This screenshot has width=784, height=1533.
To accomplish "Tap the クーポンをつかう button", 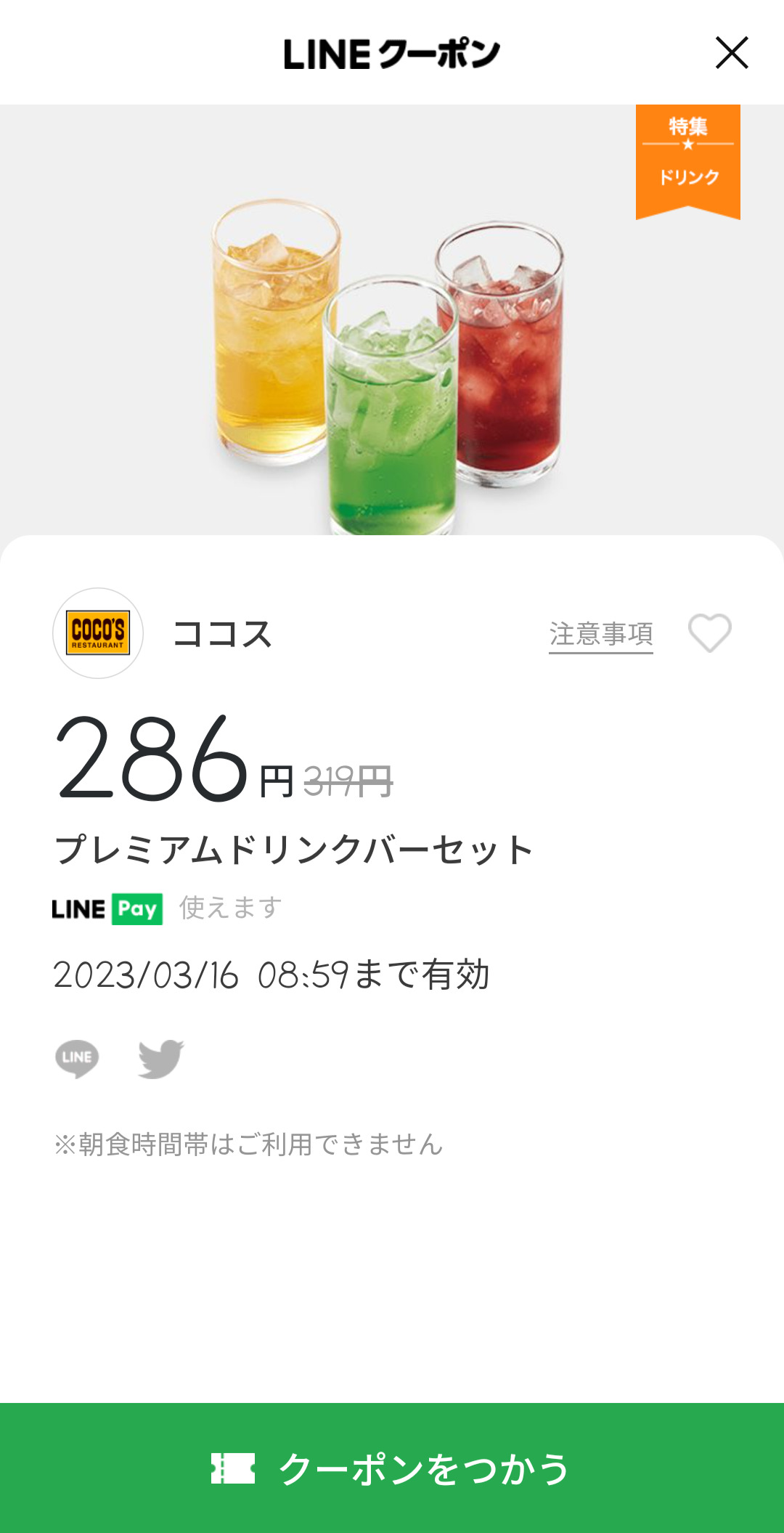I will point(392,1468).
